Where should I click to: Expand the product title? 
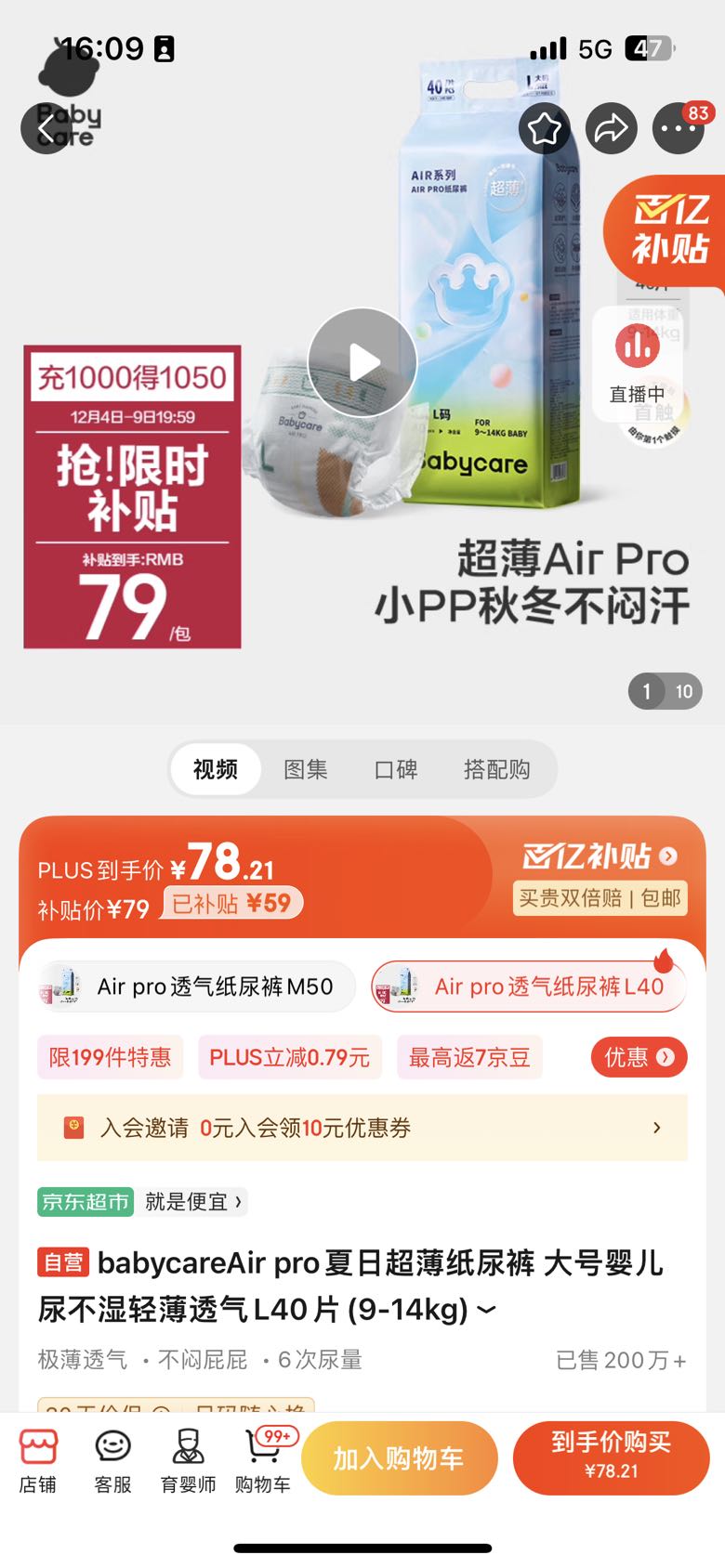pos(486,1310)
